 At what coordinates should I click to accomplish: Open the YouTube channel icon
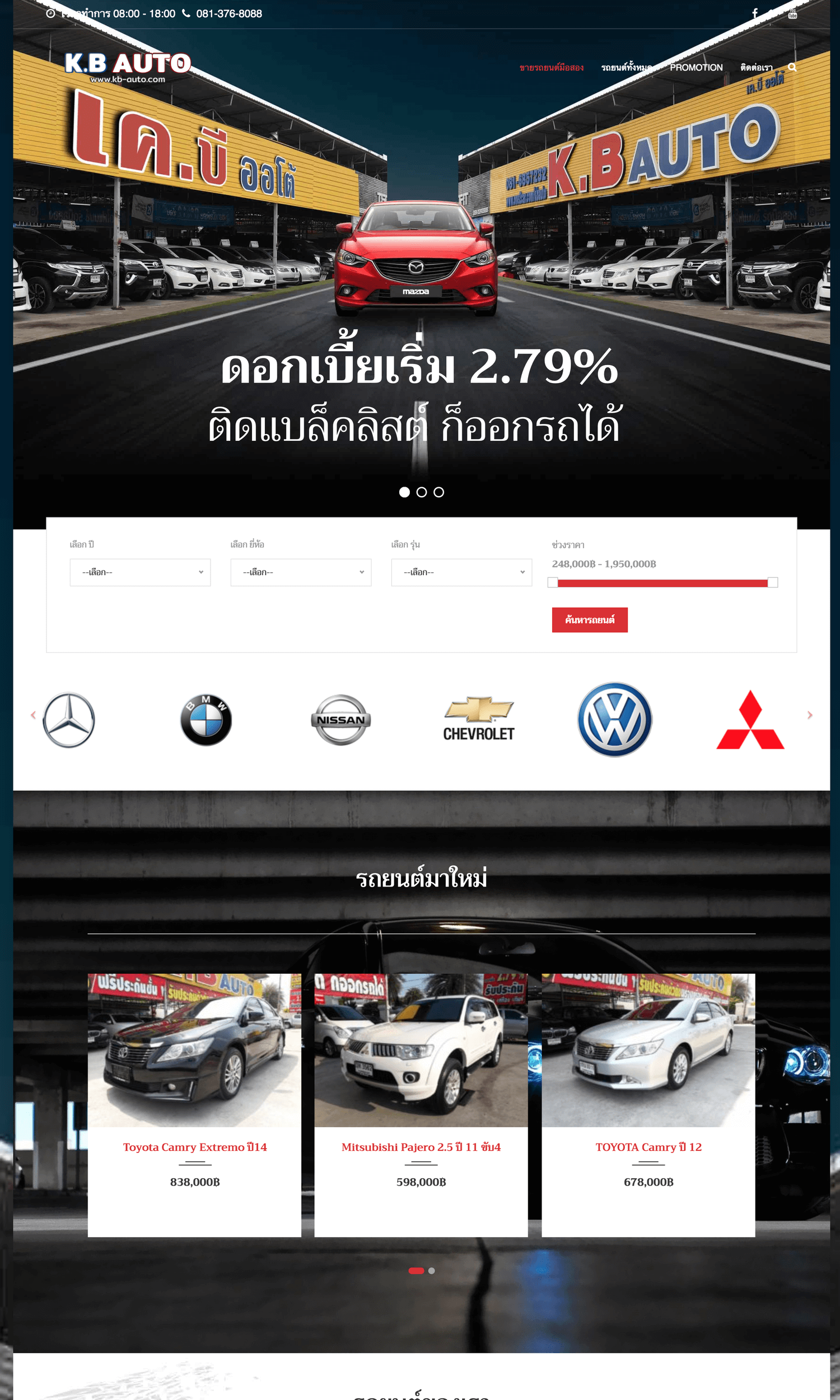(792, 13)
